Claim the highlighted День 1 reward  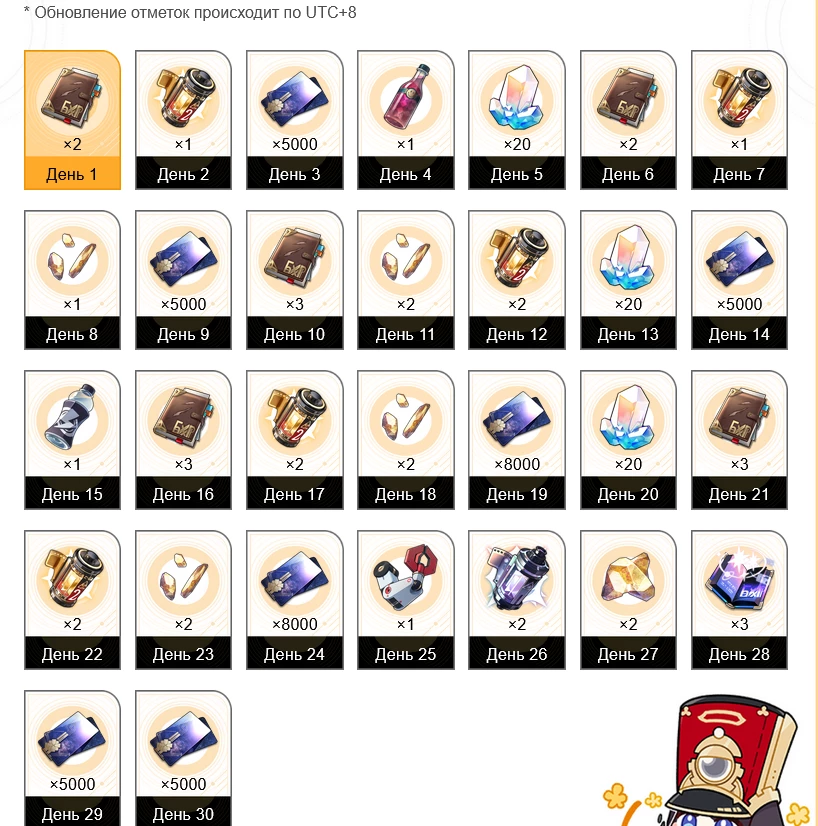(72, 120)
